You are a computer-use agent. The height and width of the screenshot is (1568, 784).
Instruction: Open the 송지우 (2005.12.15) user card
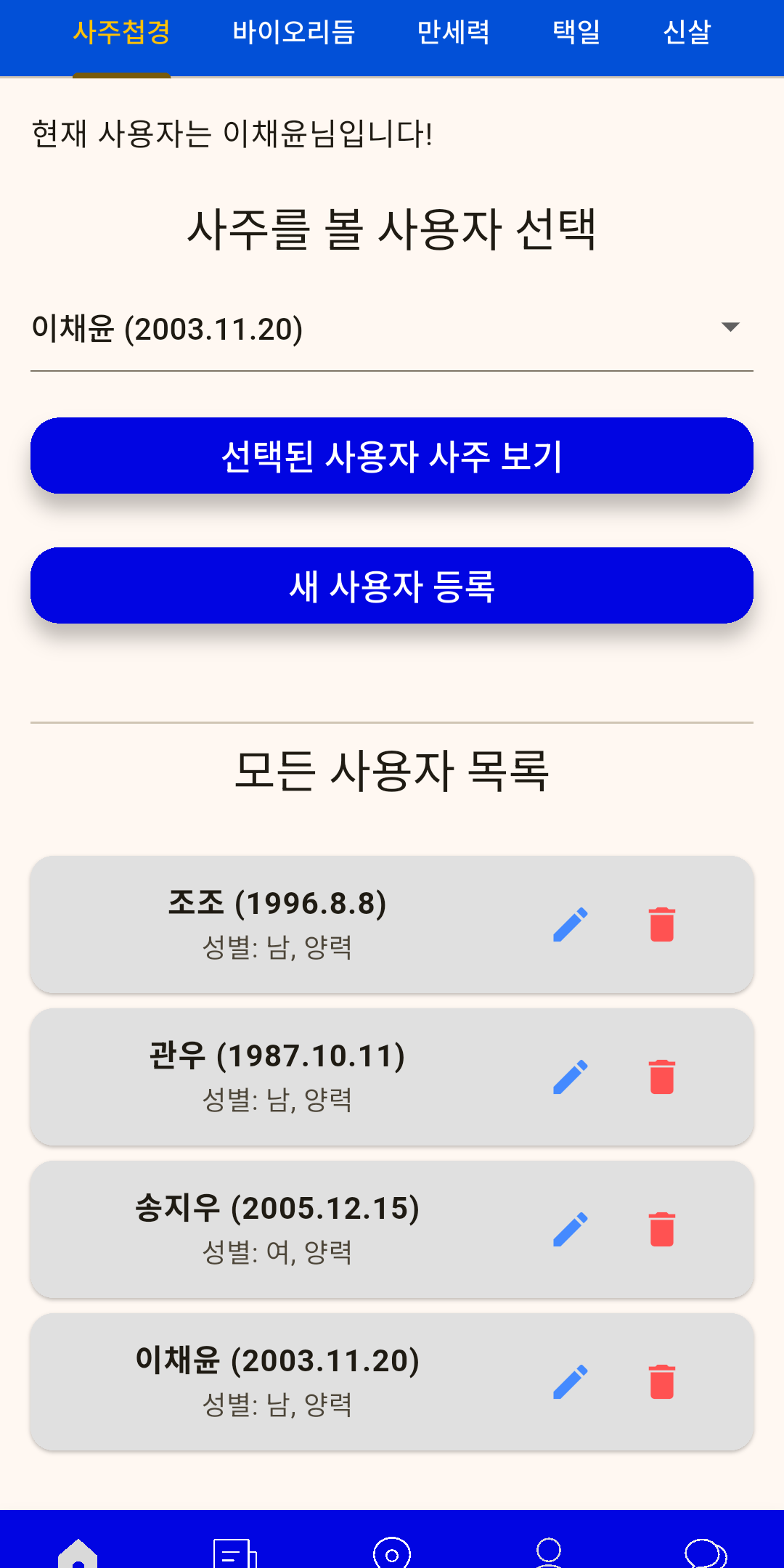(277, 1229)
